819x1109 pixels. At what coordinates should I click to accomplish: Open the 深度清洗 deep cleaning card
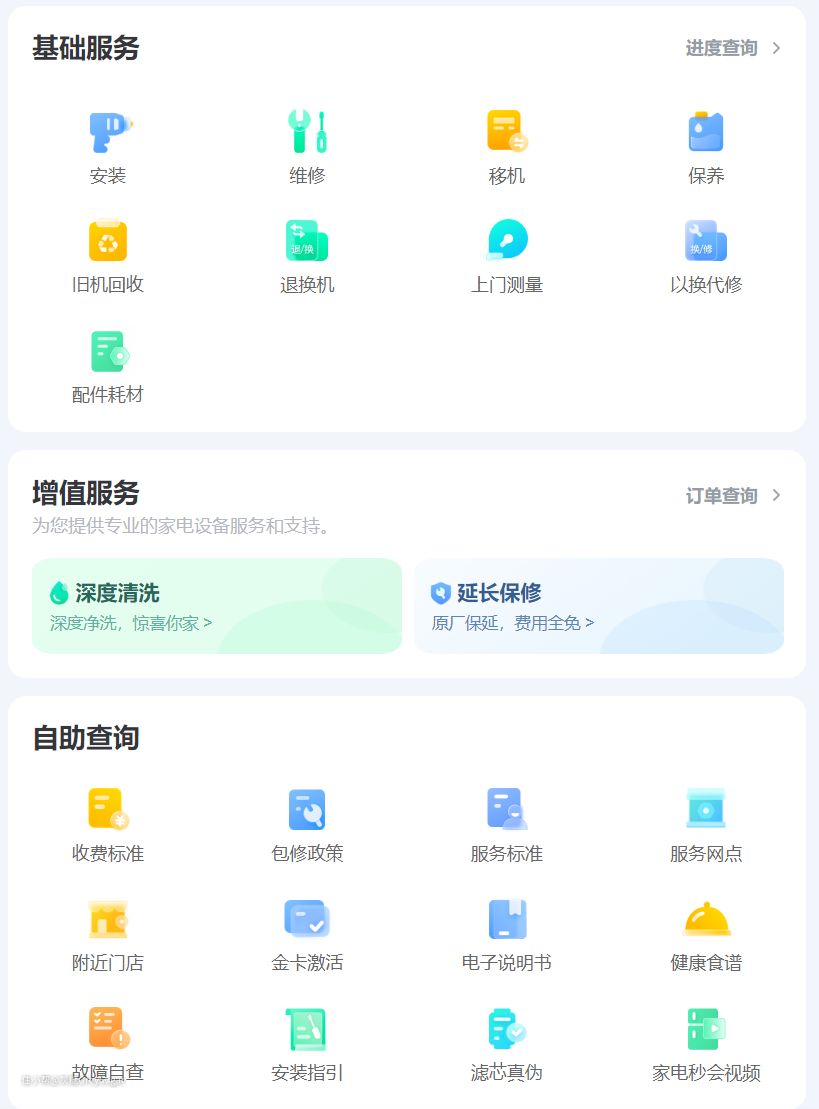(217, 606)
